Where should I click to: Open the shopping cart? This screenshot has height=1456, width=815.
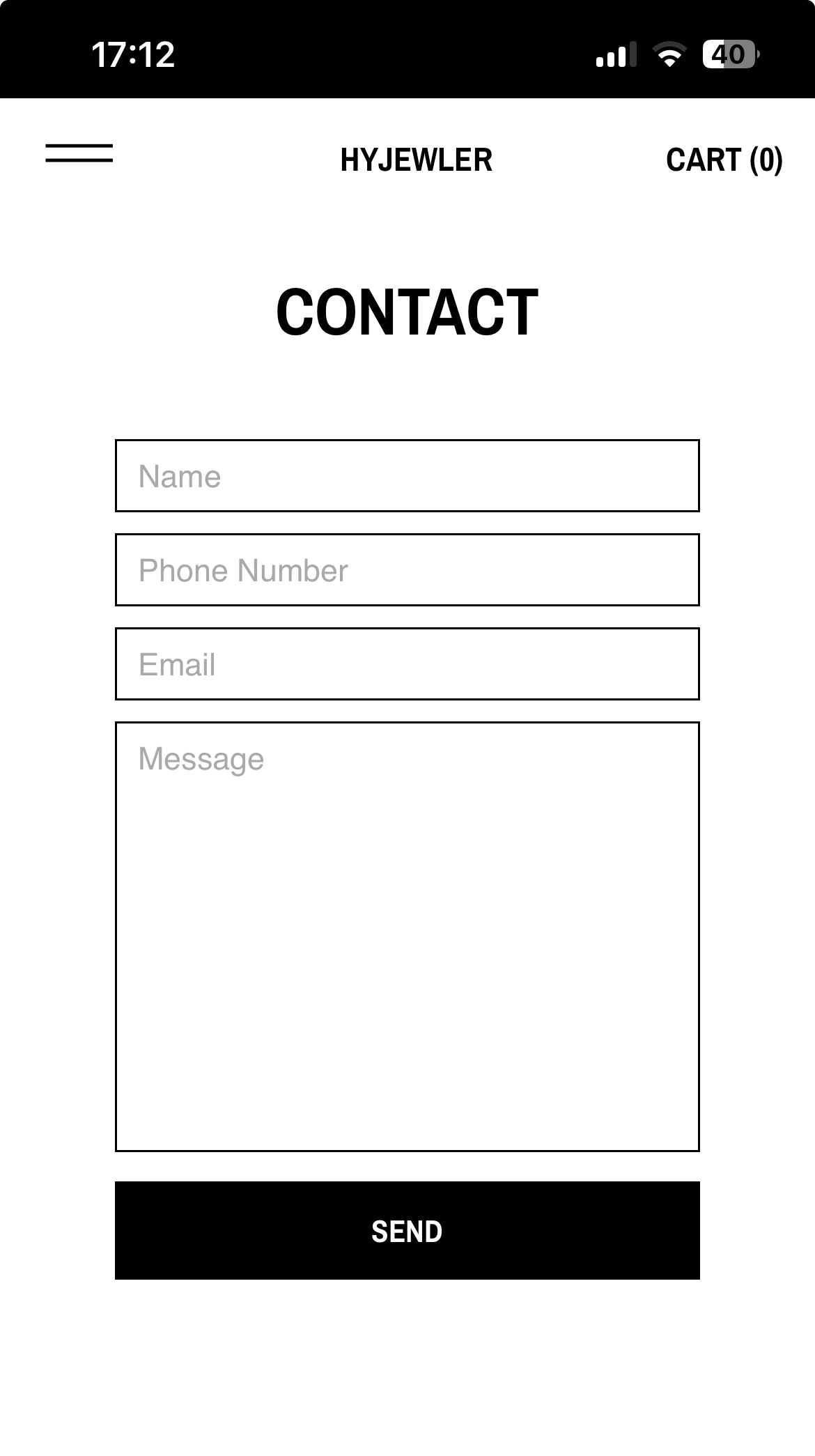pyautogui.click(x=724, y=160)
